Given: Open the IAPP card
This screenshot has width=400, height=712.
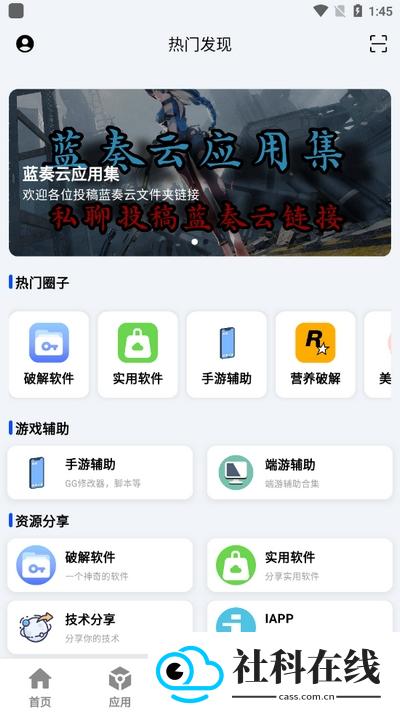Looking at the screenshot, I should click(300, 617).
